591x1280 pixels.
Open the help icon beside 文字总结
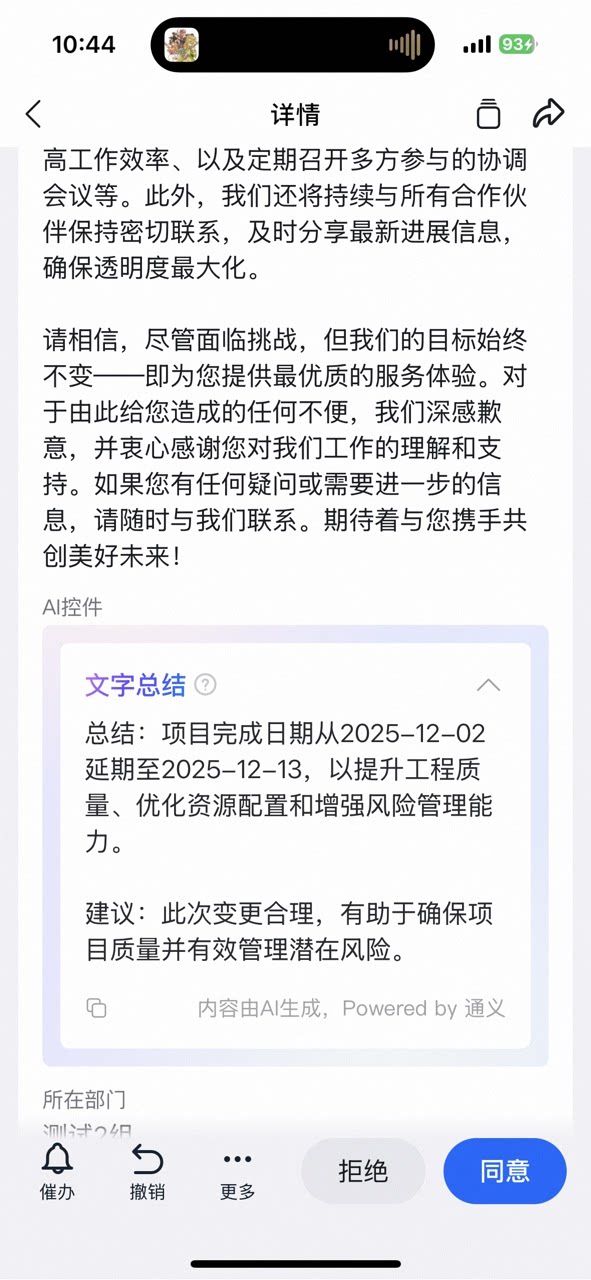tap(206, 685)
